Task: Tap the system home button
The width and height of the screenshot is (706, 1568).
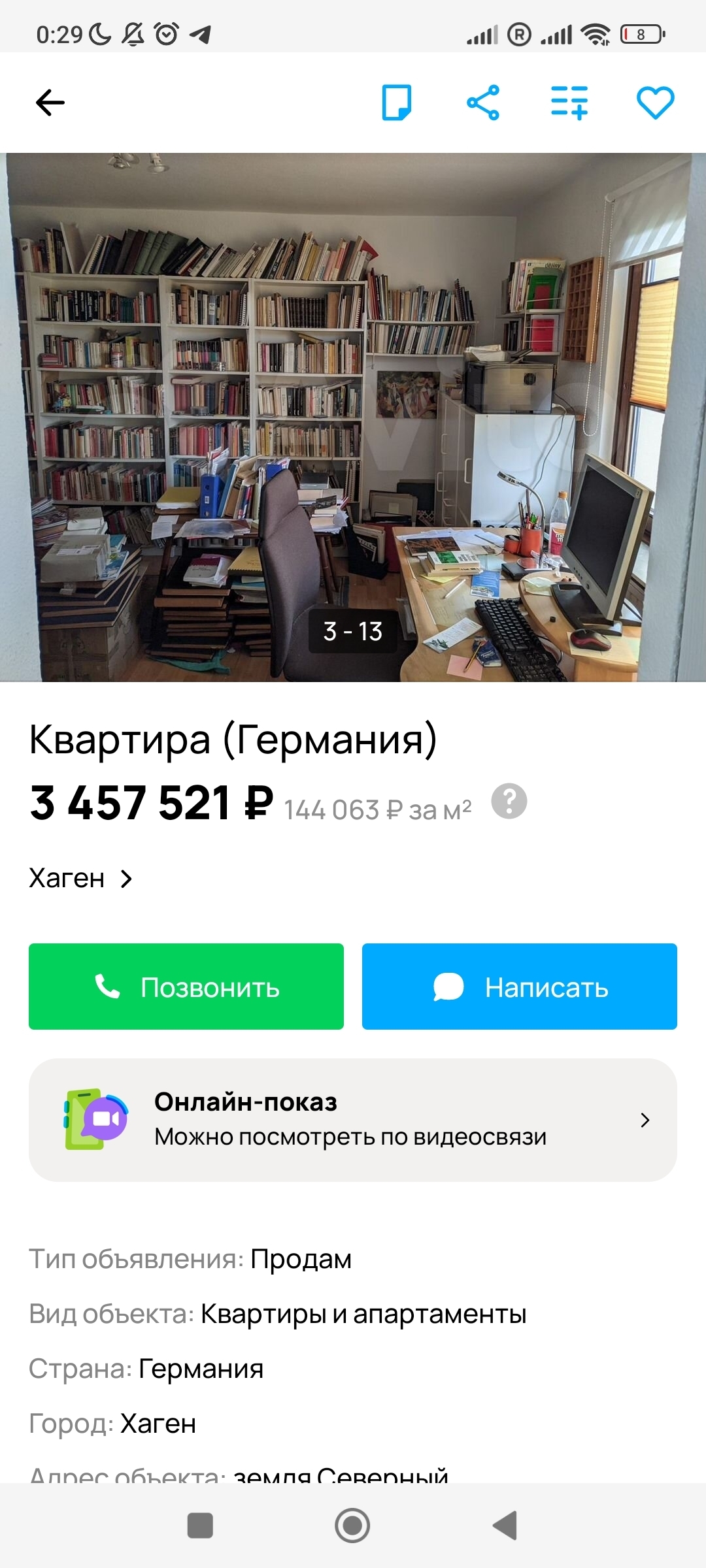Action: click(x=352, y=1526)
